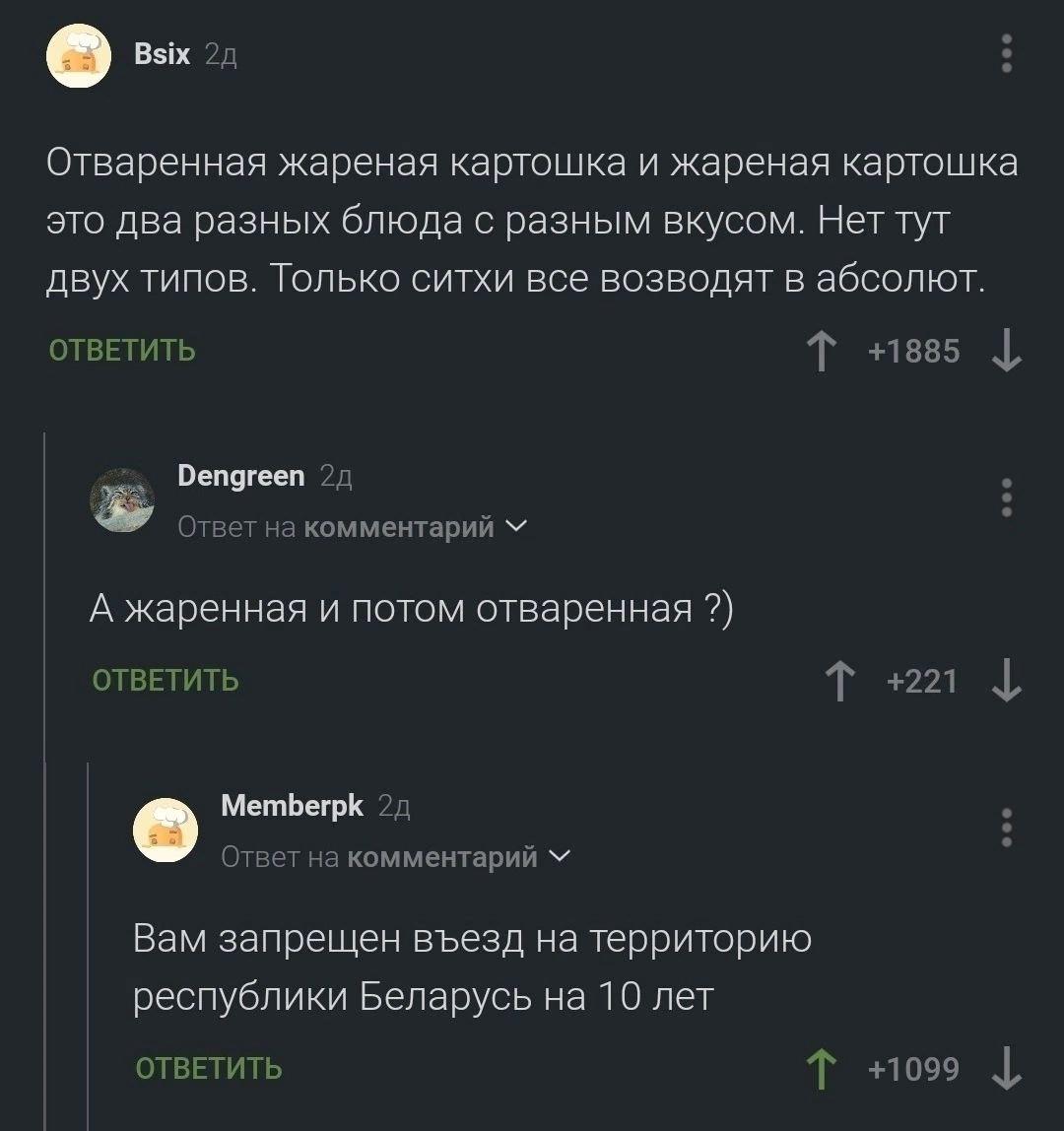The height and width of the screenshot is (1131, 1064).
Task: Upvote Dengreen's comment
Action: (x=838, y=681)
